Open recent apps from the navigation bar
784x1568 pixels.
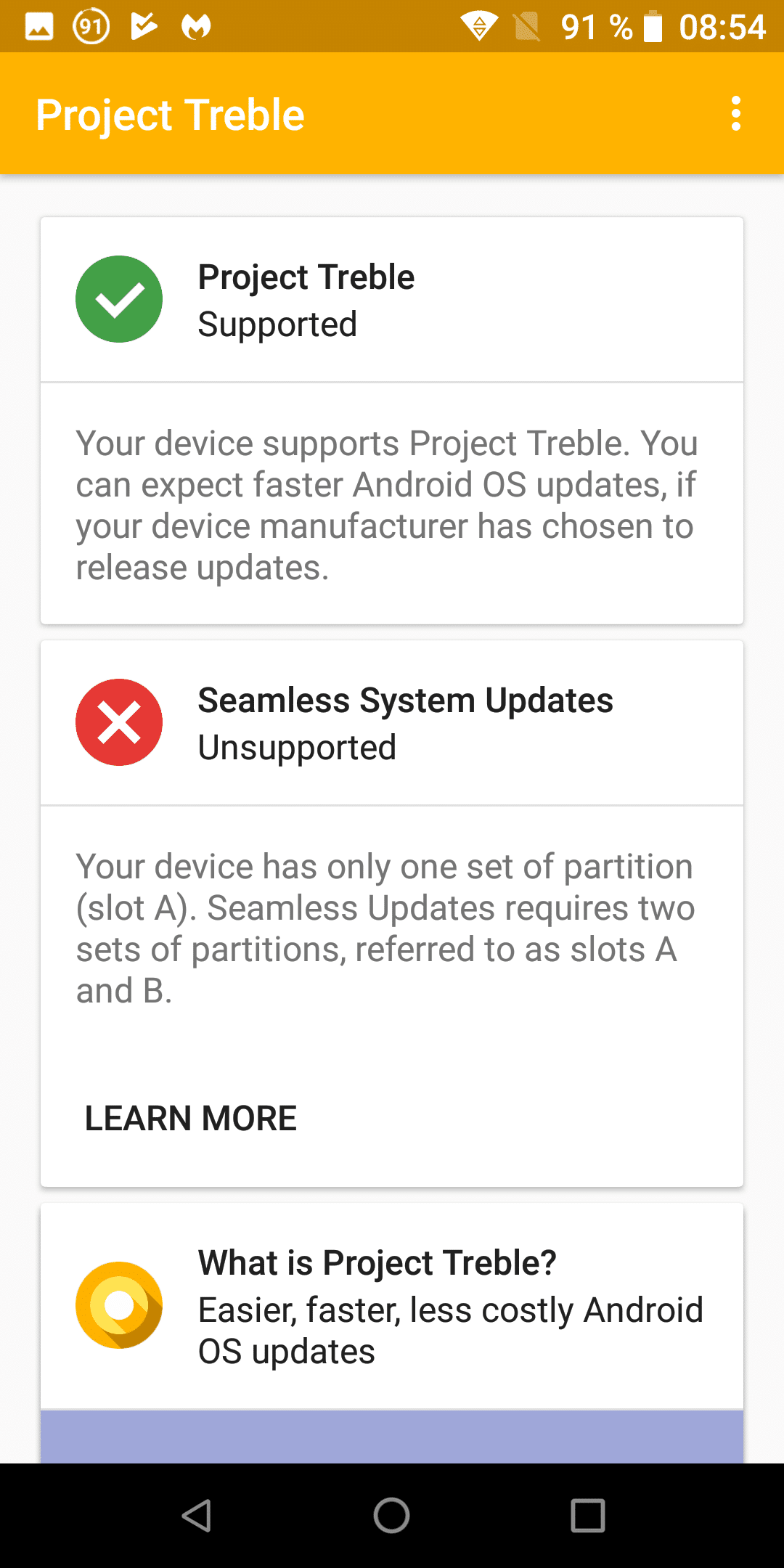[x=588, y=1516]
